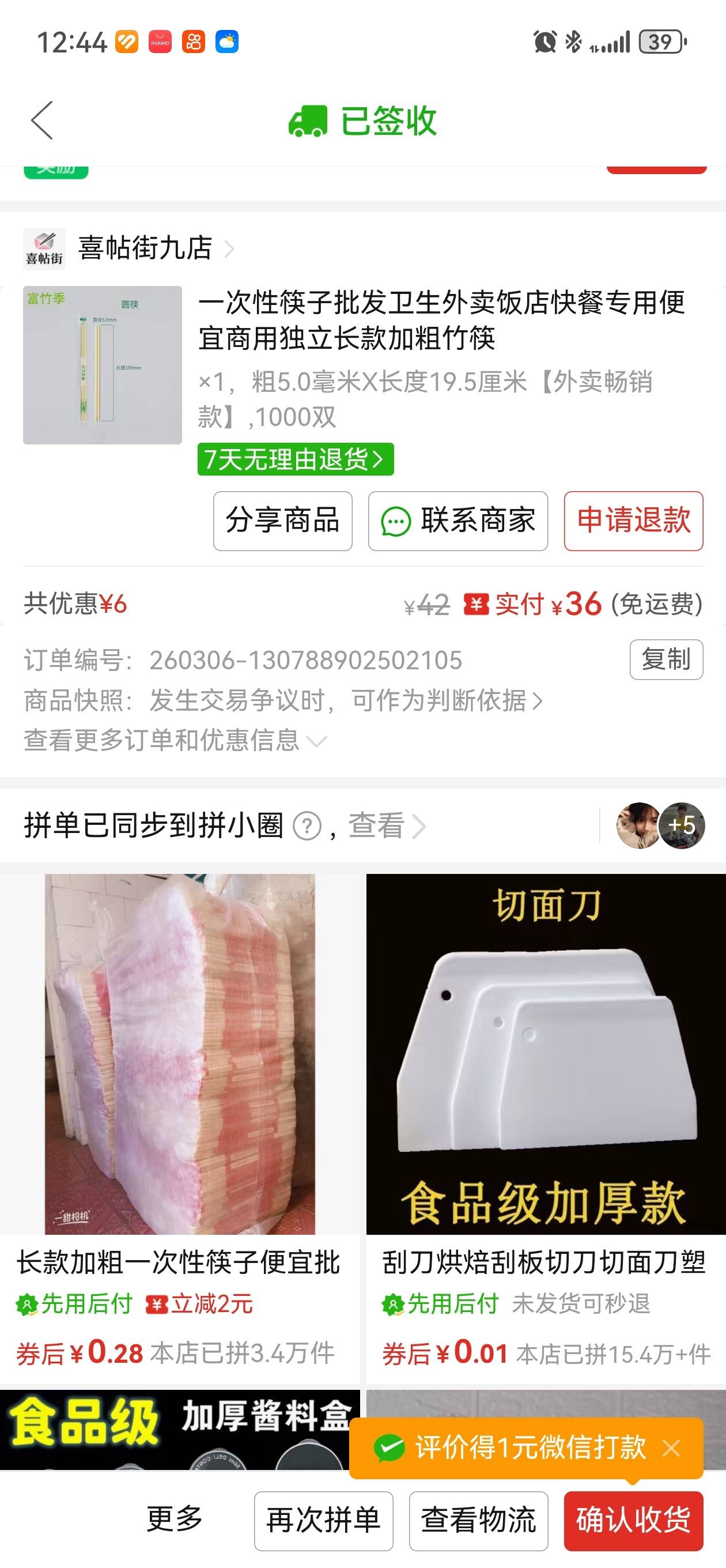Tap the help icon beside 拼小圈
The height and width of the screenshot is (1568, 726).
(307, 827)
